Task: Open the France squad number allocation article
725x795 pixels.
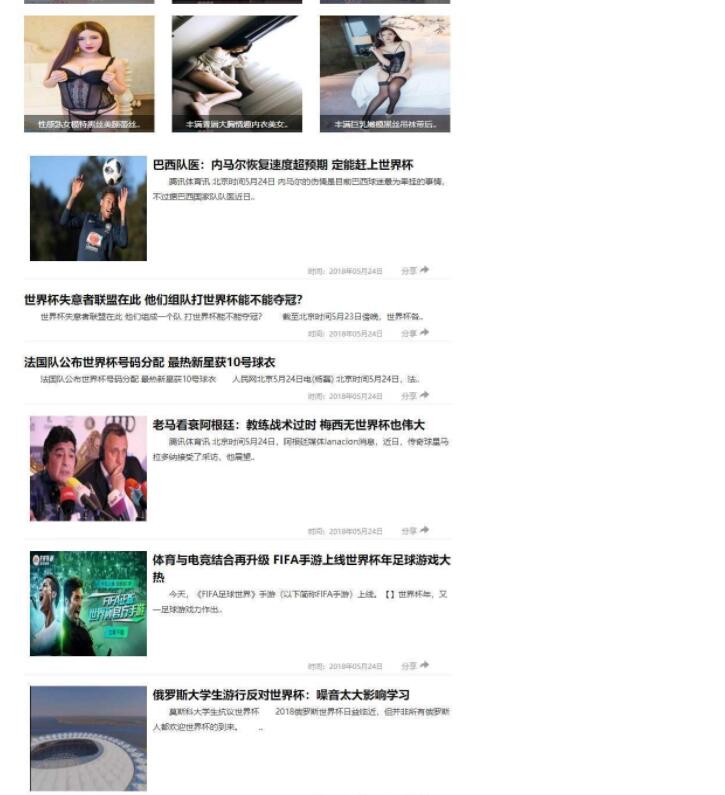Action: (x=149, y=362)
